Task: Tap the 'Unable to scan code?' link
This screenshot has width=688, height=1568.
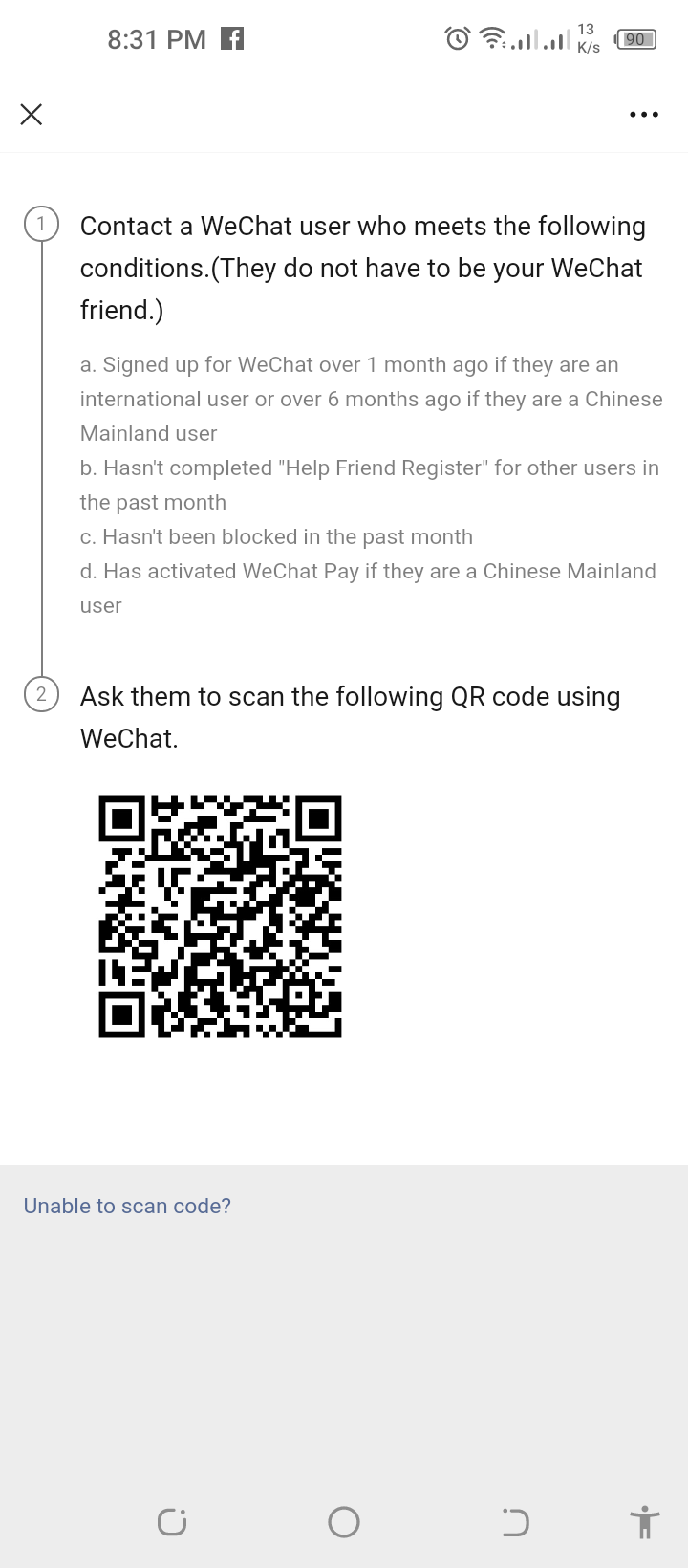Action: (127, 1206)
